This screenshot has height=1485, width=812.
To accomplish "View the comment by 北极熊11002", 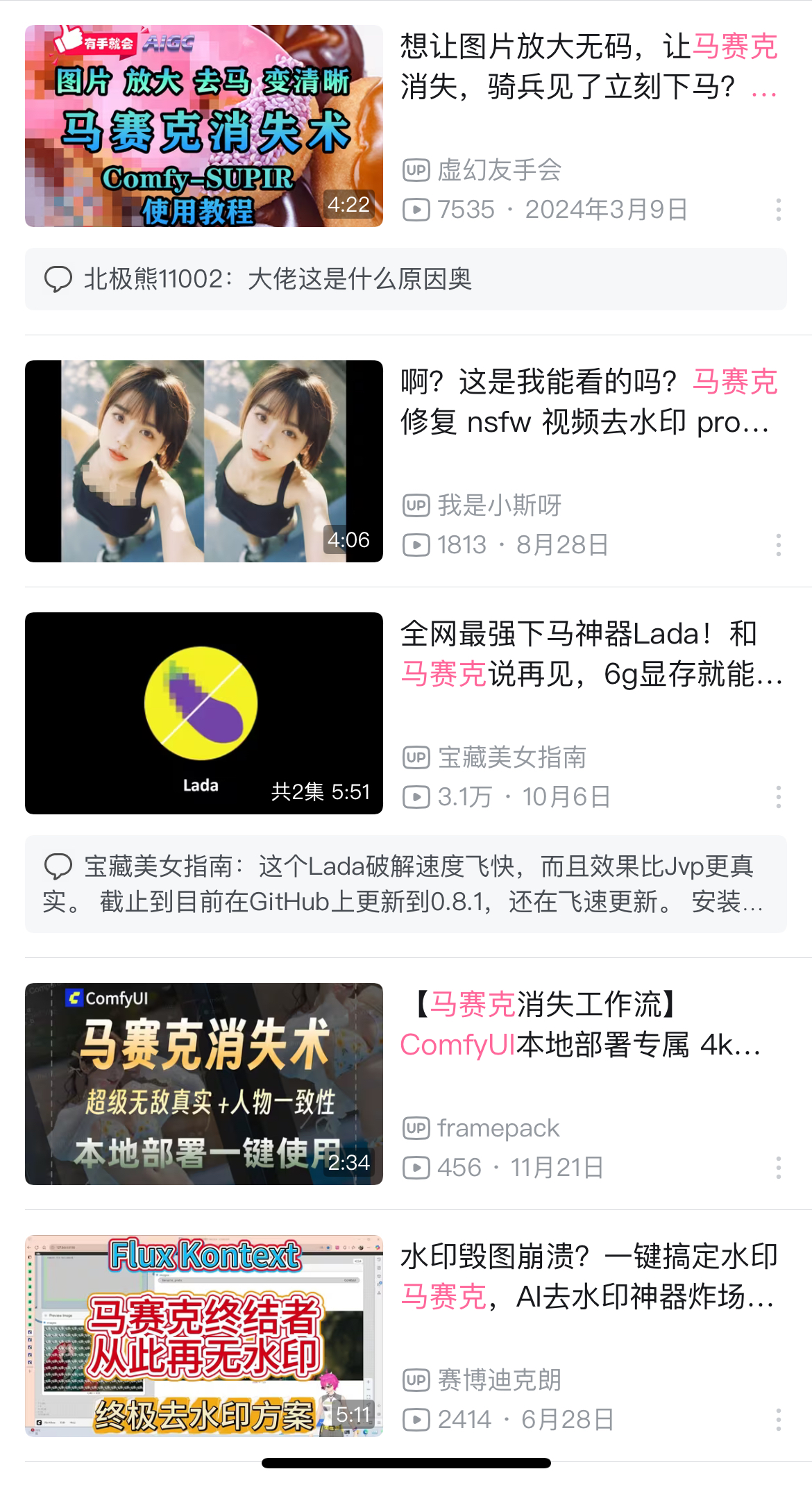I will tap(405, 279).
